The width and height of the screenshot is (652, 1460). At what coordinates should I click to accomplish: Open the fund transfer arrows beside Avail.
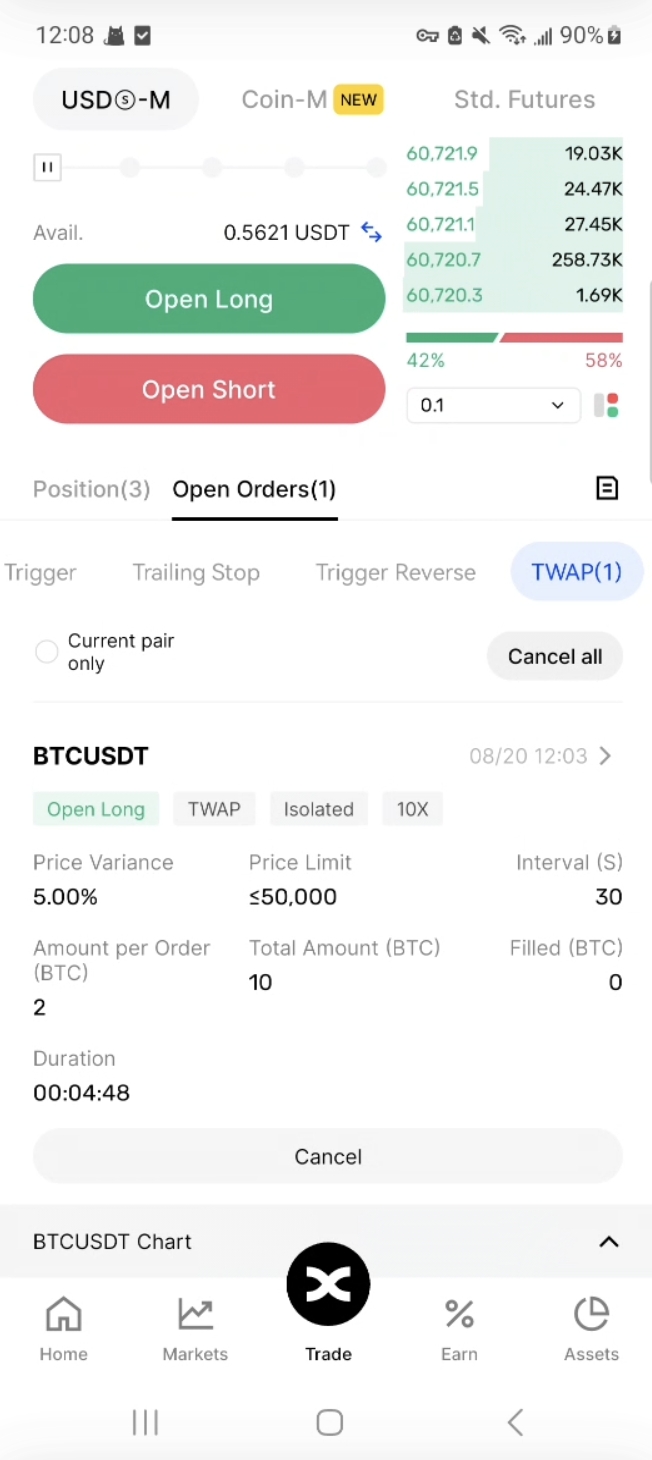[x=372, y=233]
